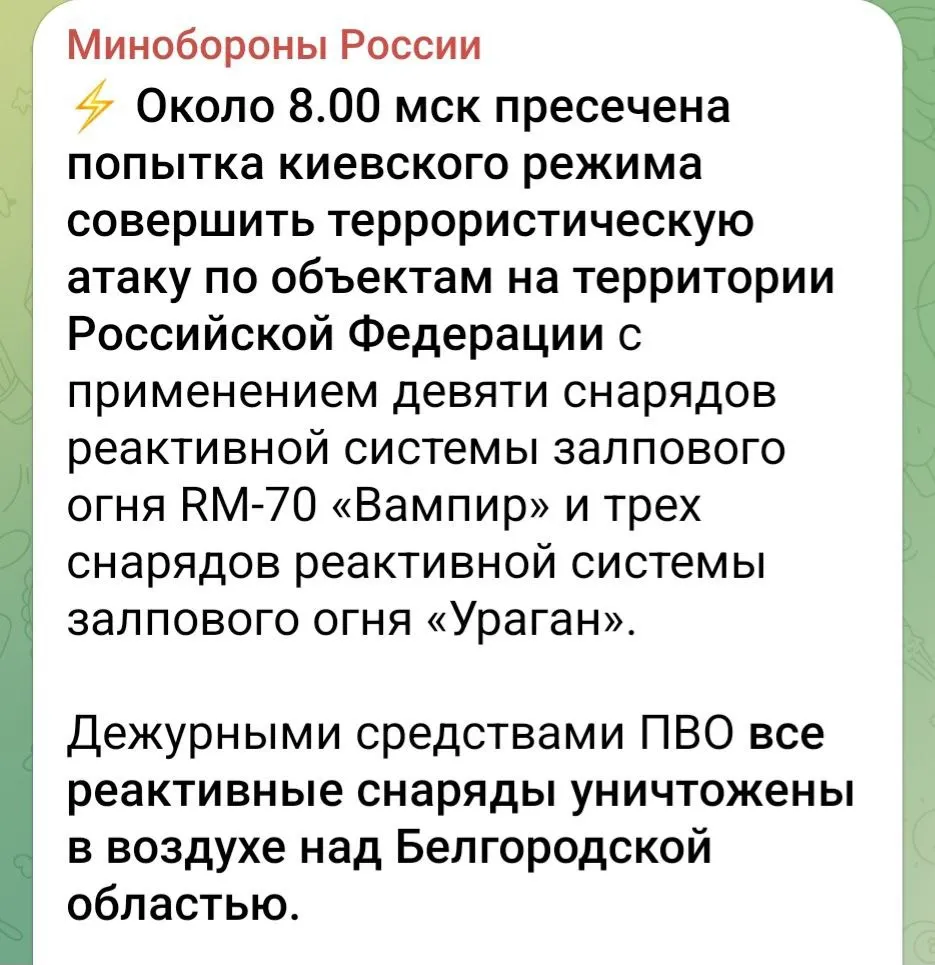
Task: Open the Минобороны России sender name
Action: click(273, 46)
